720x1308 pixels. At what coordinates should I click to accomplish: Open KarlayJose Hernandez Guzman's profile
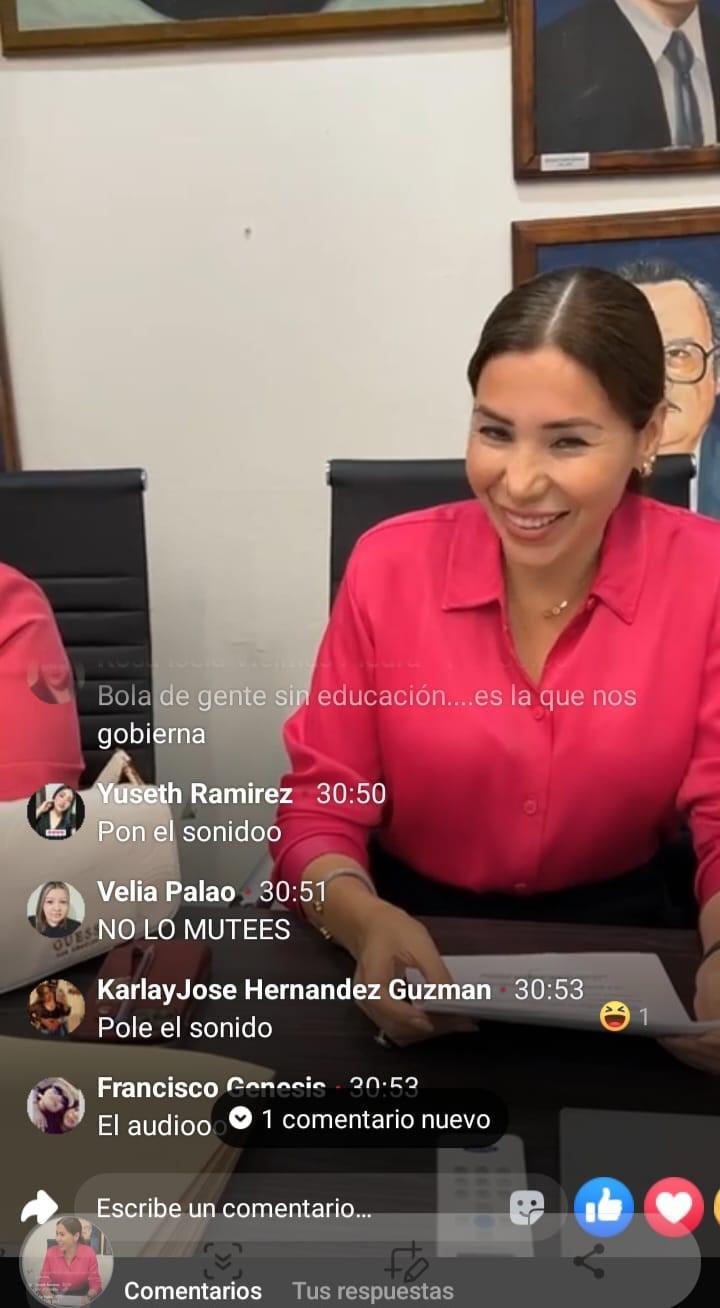click(x=294, y=990)
